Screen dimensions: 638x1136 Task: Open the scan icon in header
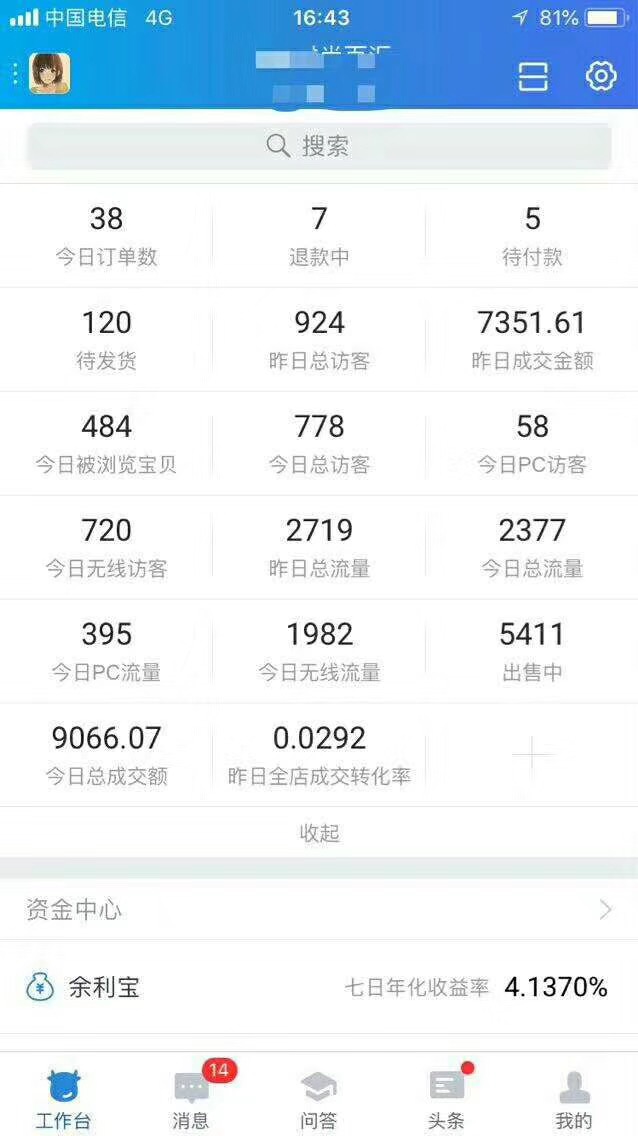[533, 76]
